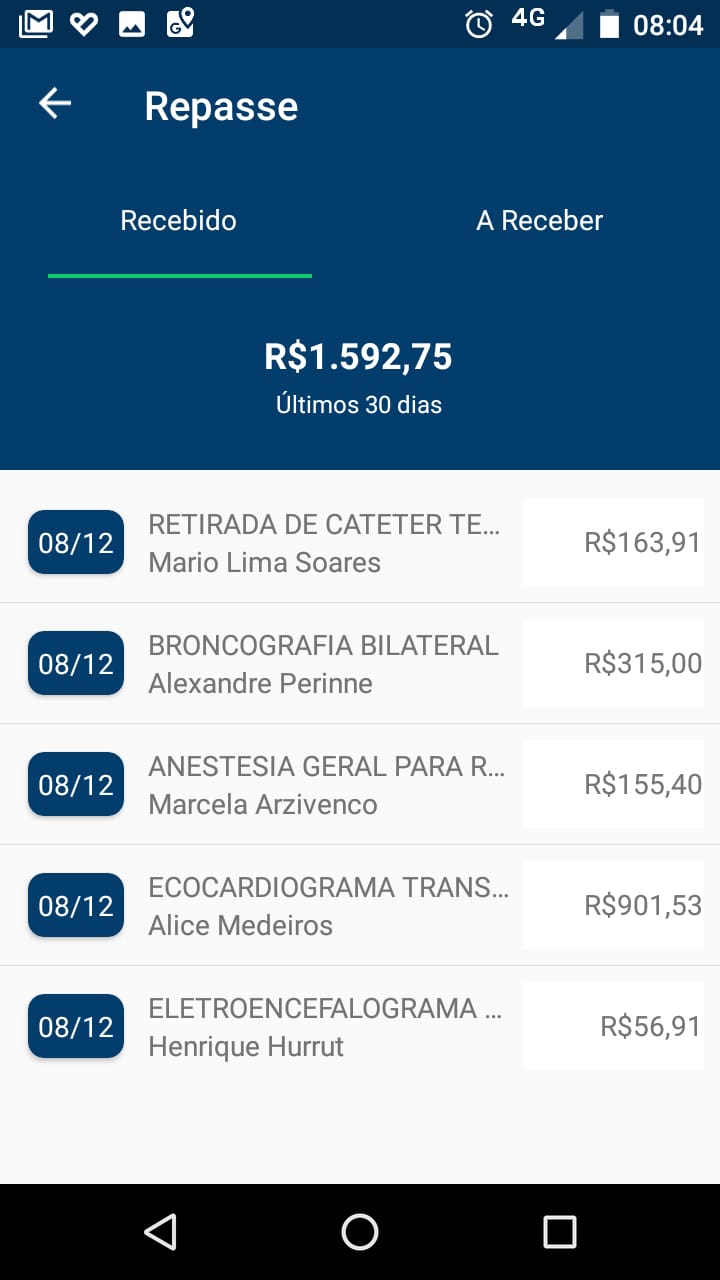The height and width of the screenshot is (1280, 720).
Task: Open Alice Medeiros ecocardiograma entry
Action: coord(360,905)
